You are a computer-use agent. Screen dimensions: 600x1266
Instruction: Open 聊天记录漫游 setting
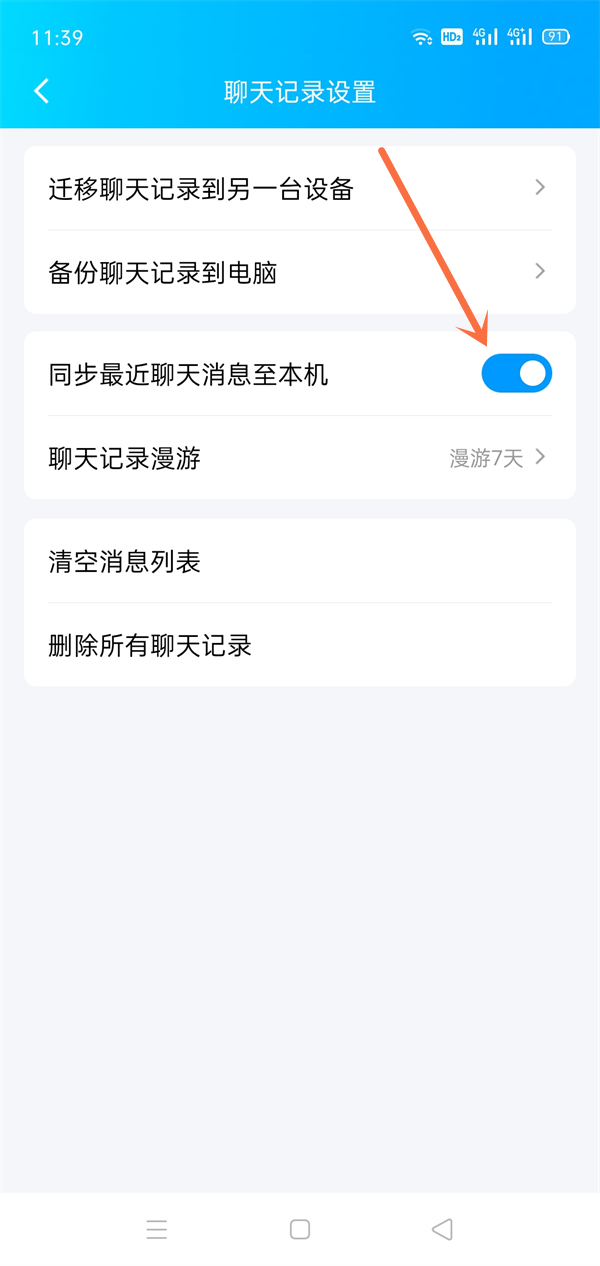click(300, 458)
